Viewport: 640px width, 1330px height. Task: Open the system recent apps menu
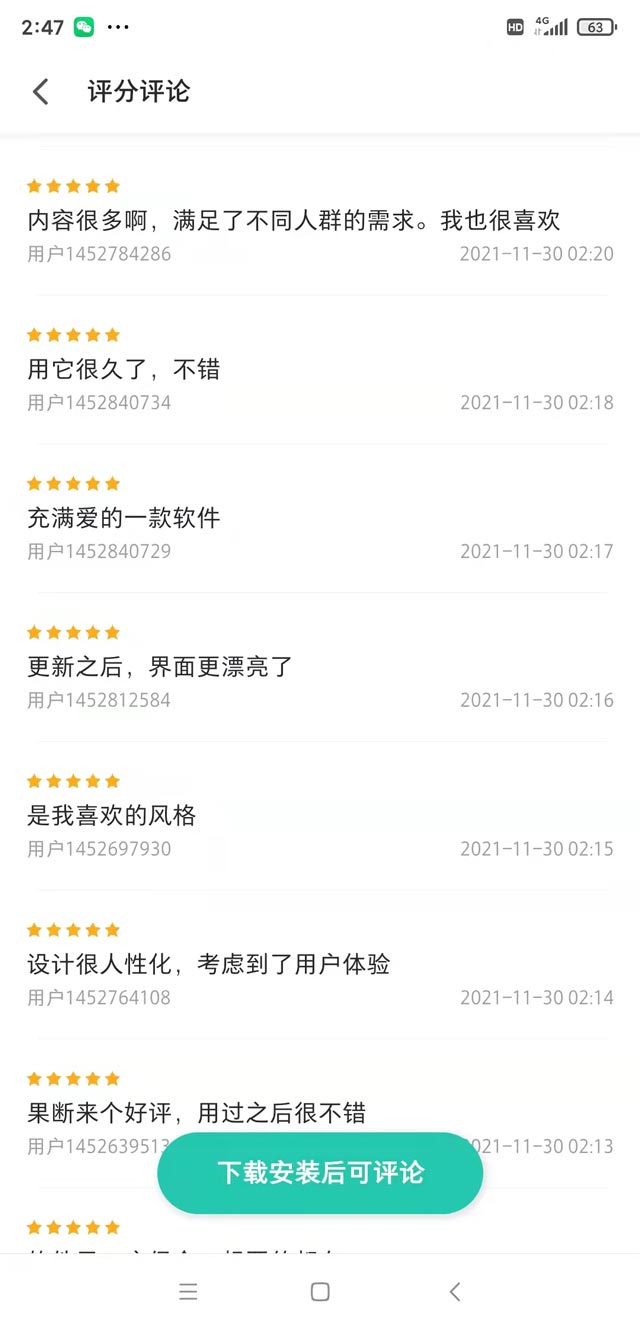coord(188,1292)
